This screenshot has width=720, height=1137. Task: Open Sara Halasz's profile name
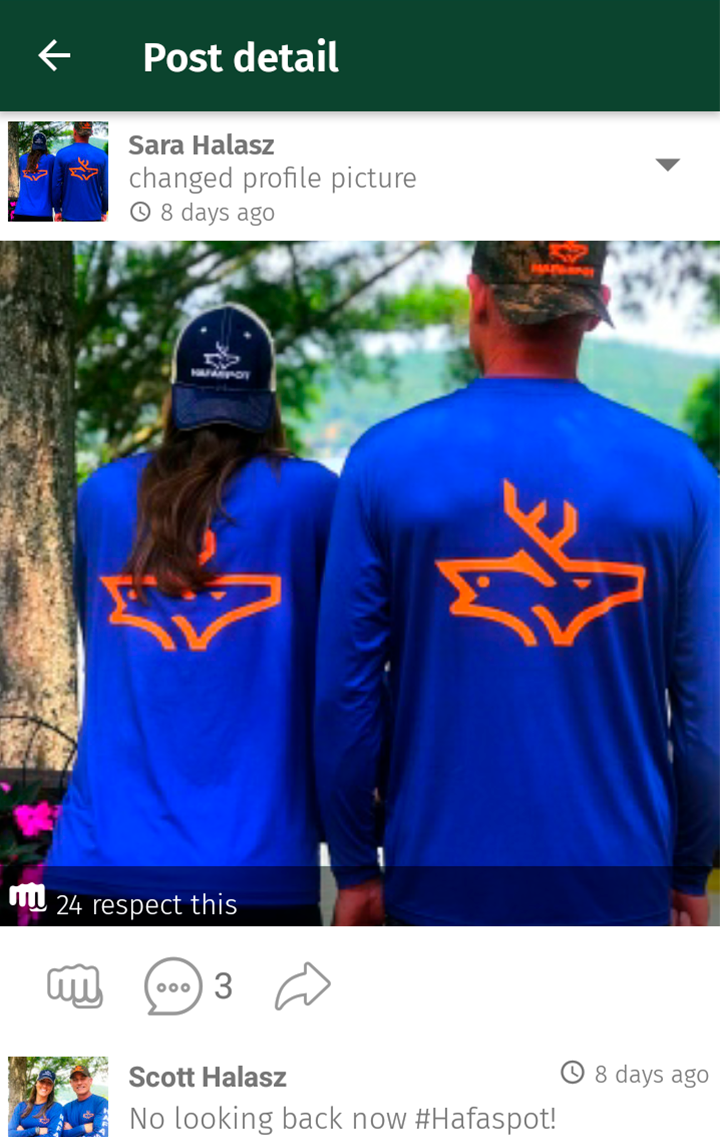(201, 145)
